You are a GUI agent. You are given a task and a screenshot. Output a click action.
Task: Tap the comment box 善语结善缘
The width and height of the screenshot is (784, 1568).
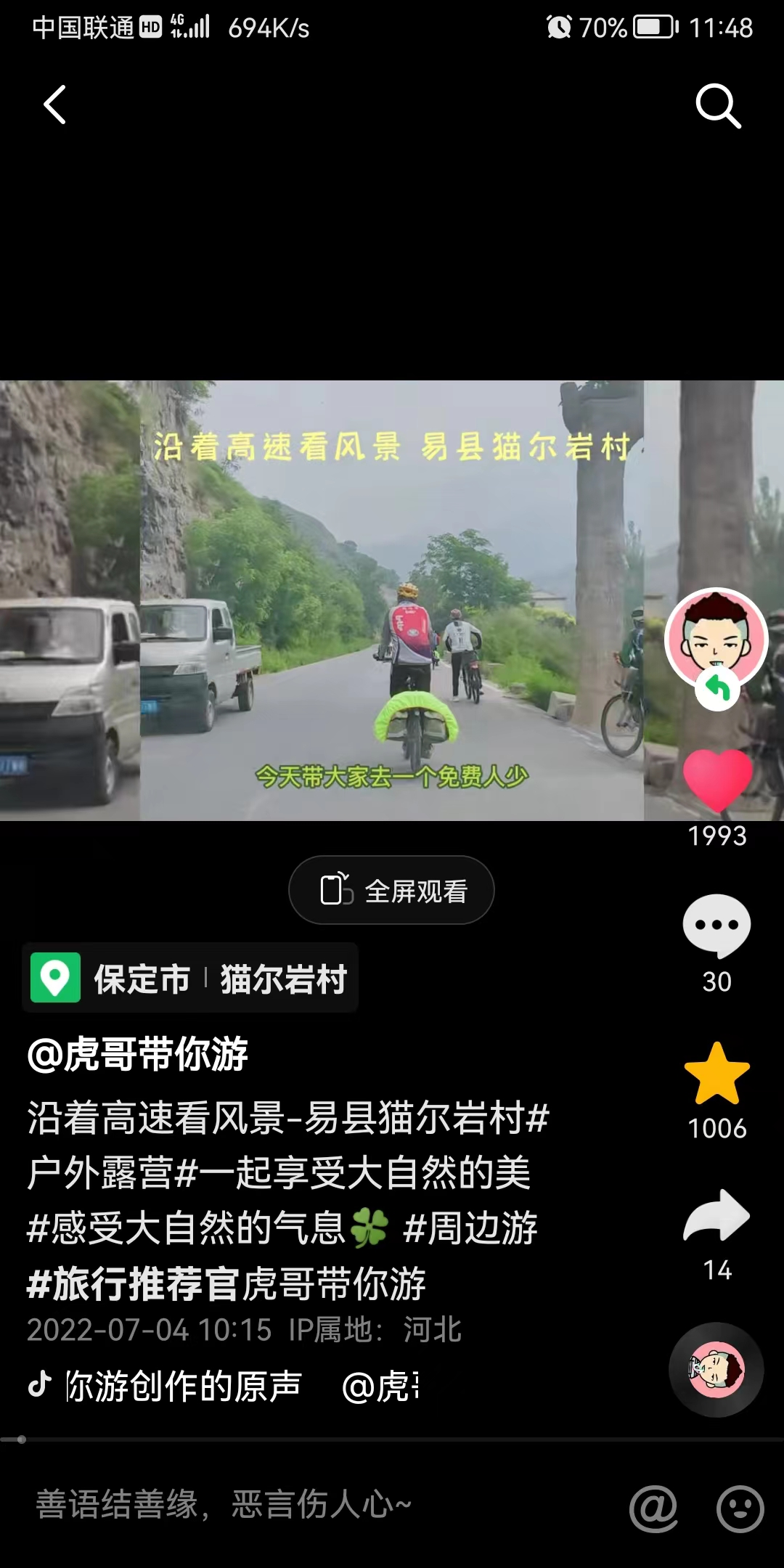pyautogui.click(x=290, y=1504)
